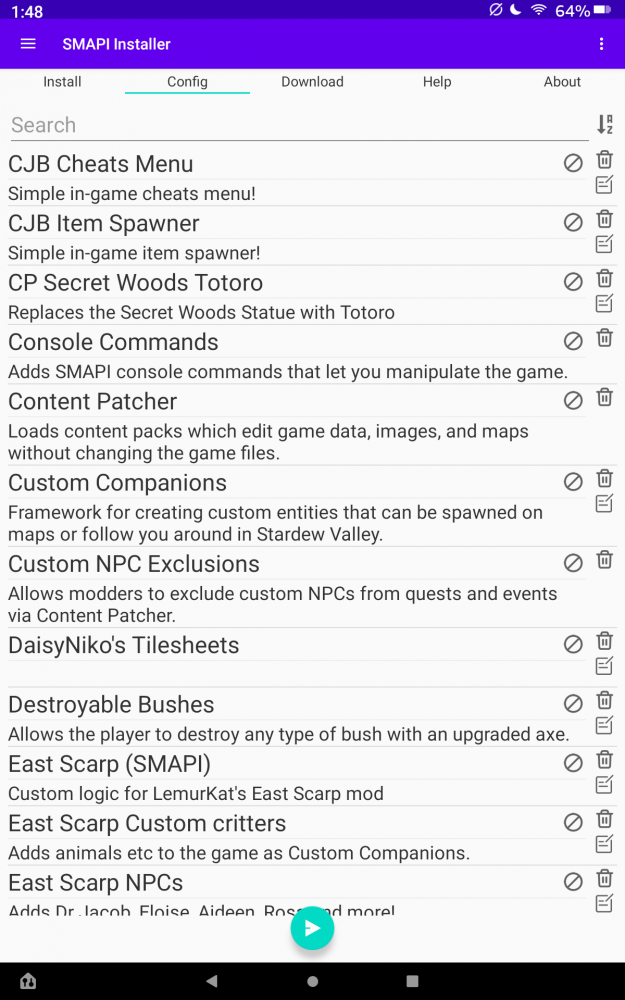Sort the mod list alphabetically
The height and width of the screenshot is (1000, 625).
pyautogui.click(x=605, y=125)
